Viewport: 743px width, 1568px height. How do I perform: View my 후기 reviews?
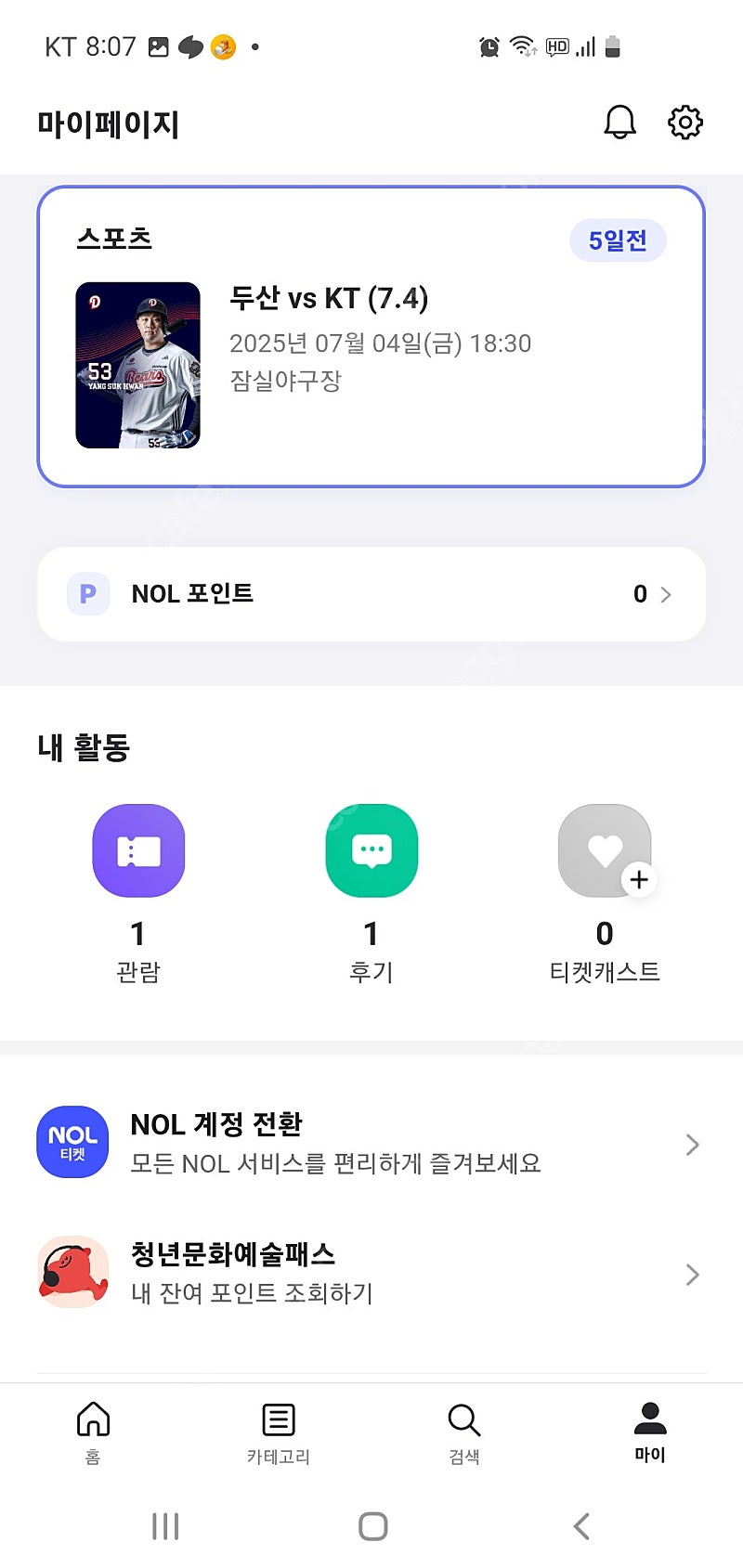tap(371, 893)
